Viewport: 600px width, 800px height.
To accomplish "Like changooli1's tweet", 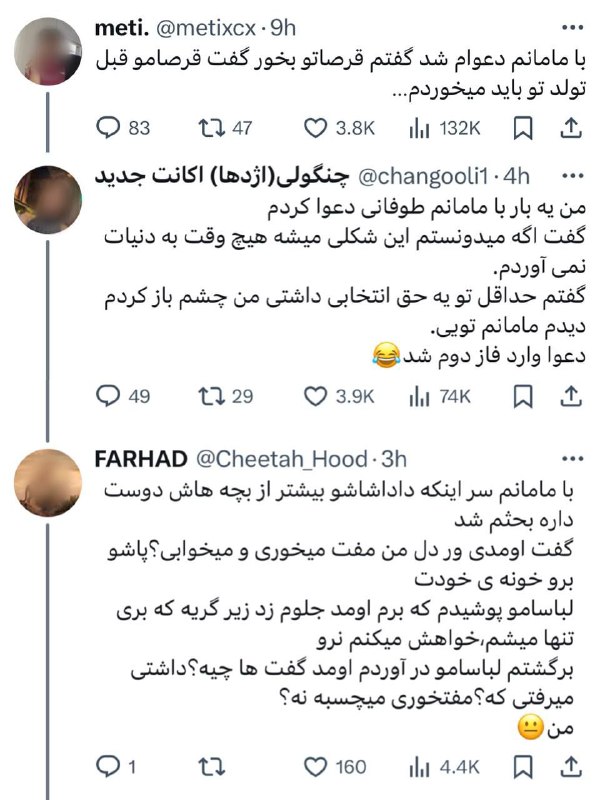I will pos(315,397).
